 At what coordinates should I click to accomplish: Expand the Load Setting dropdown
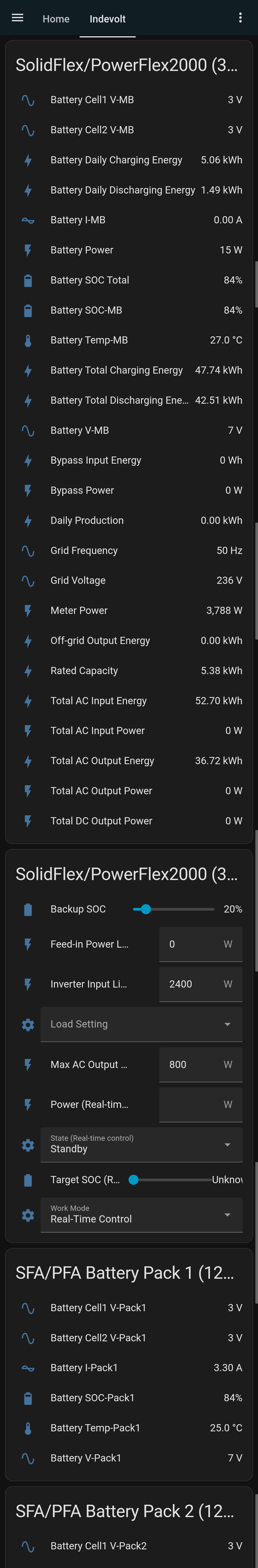[x=141, y=1025]
